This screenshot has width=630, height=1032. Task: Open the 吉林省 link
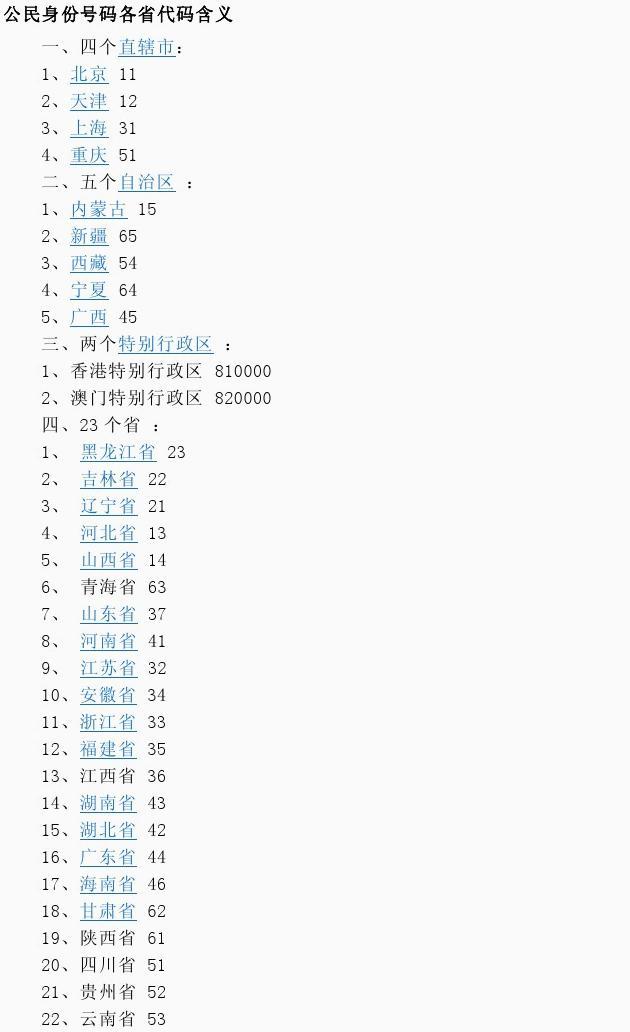[x=109, y=479]
